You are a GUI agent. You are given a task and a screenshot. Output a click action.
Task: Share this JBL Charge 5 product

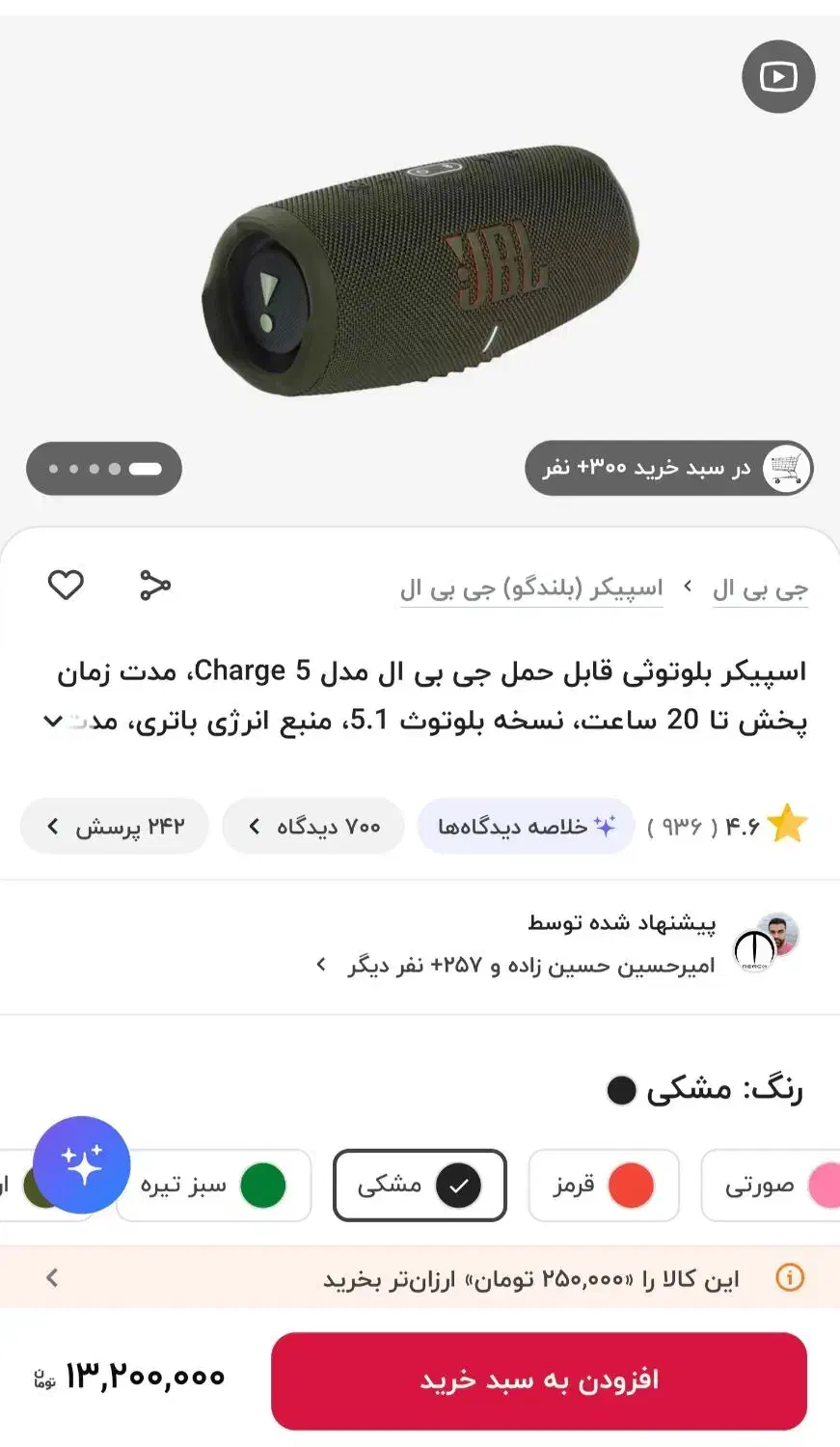point(154,585)
